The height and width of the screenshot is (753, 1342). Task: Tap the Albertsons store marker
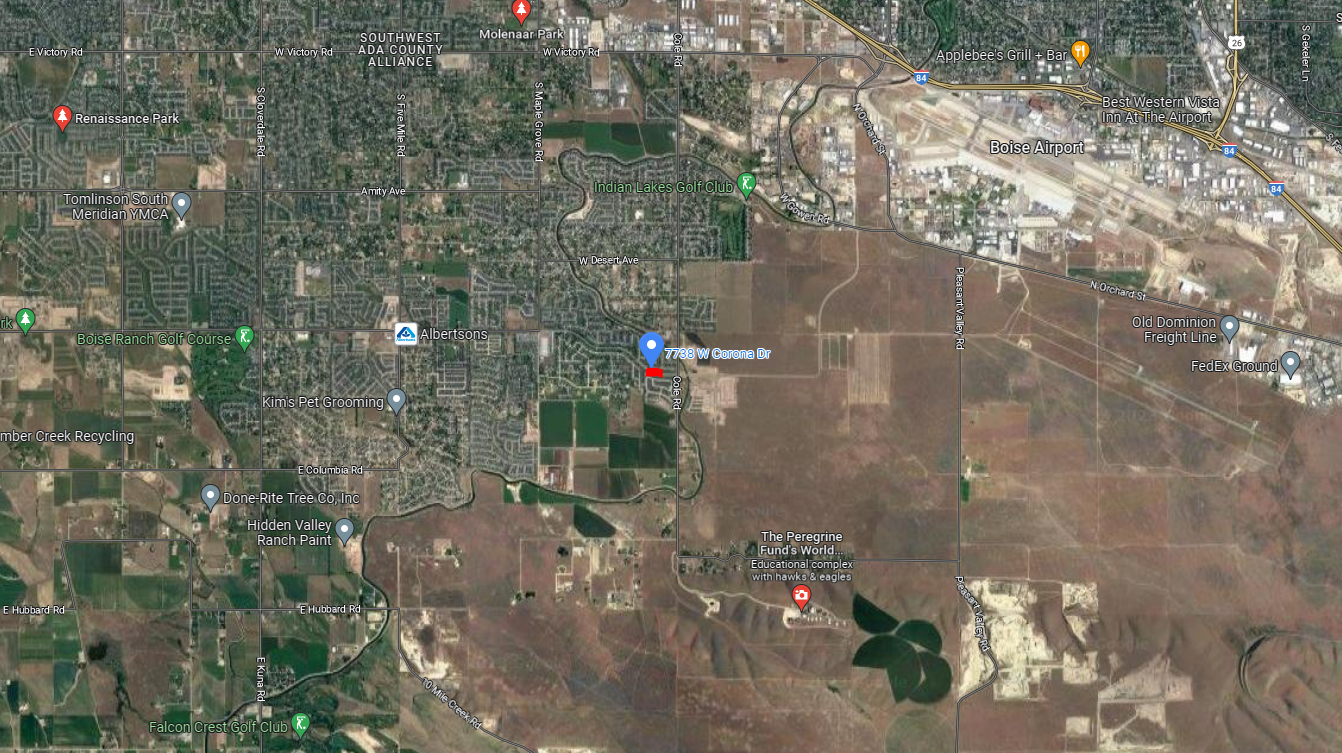pyautogui.click(x=405, y=334)
